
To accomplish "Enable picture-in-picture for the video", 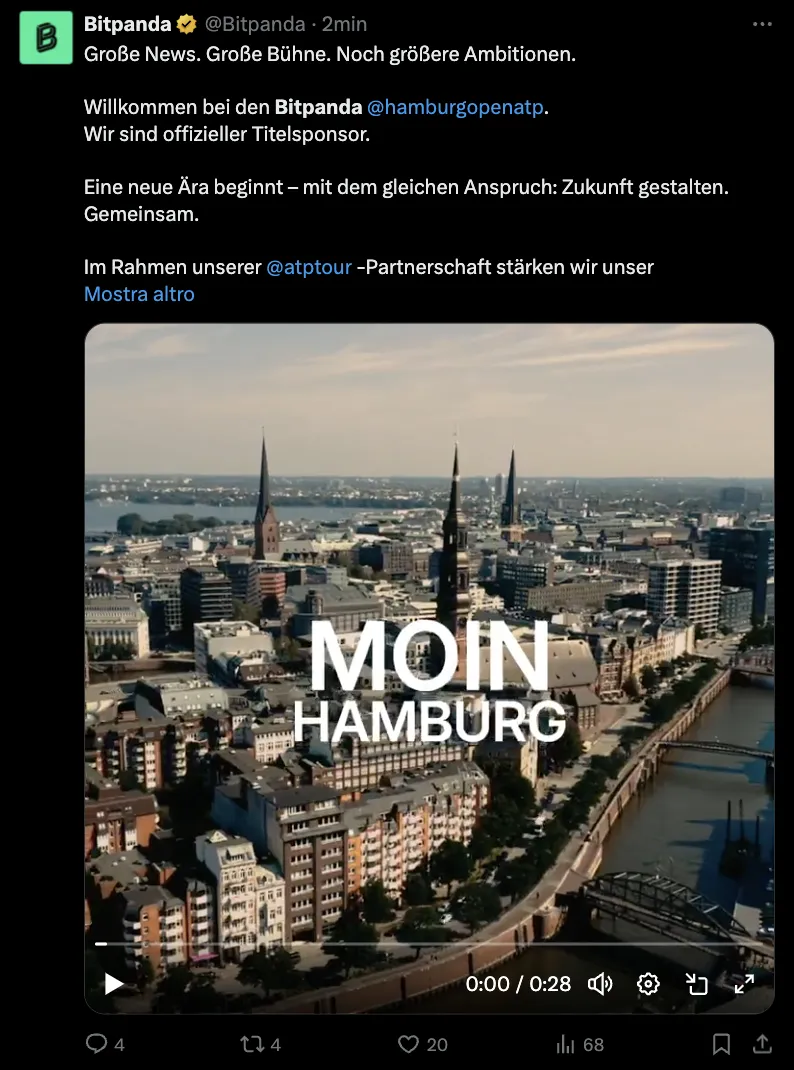I will pyautogui.click(x=696, y=984).
